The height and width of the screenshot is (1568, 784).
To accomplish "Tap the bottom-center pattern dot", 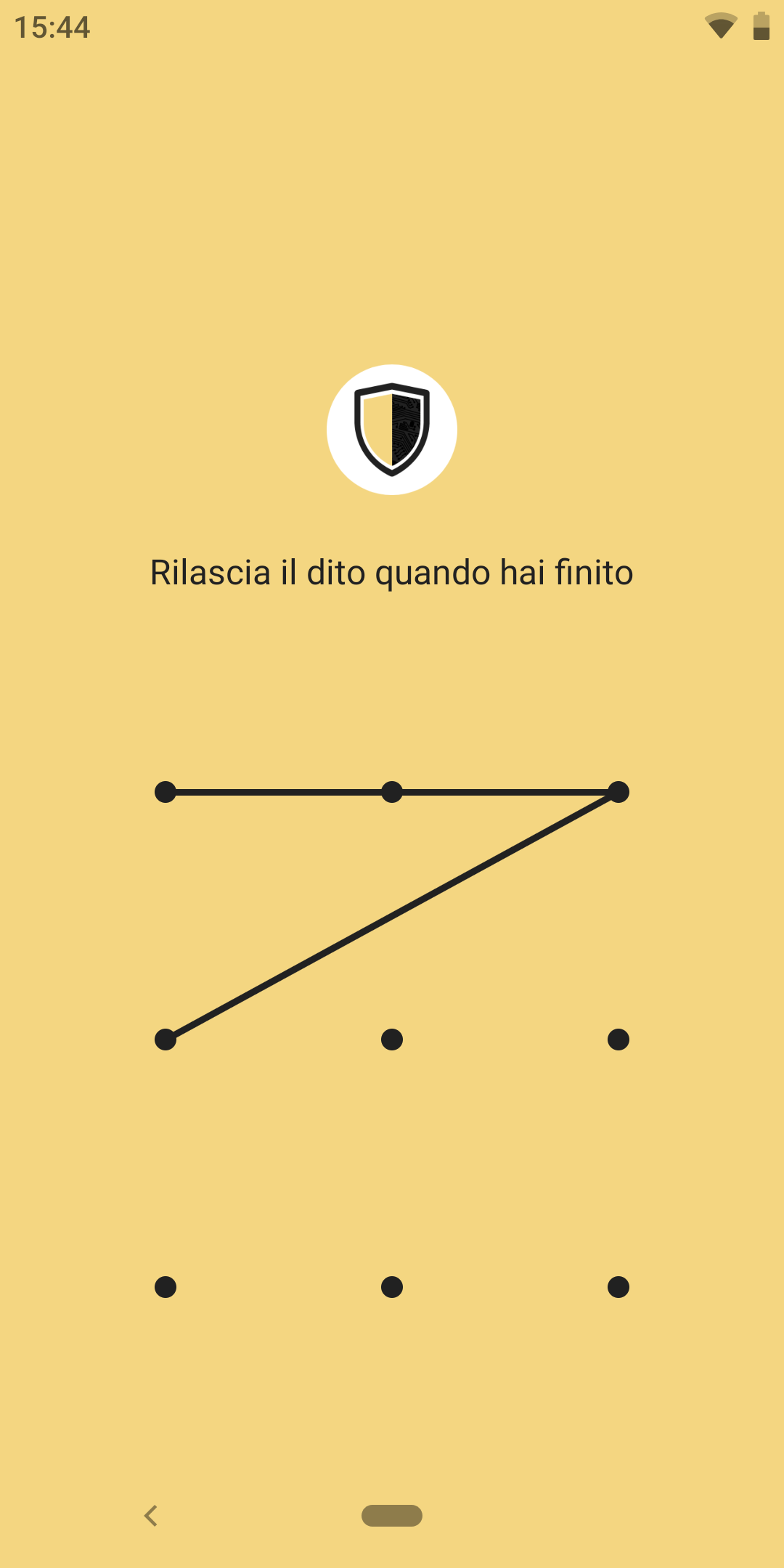I will (x=392, y=1287).
